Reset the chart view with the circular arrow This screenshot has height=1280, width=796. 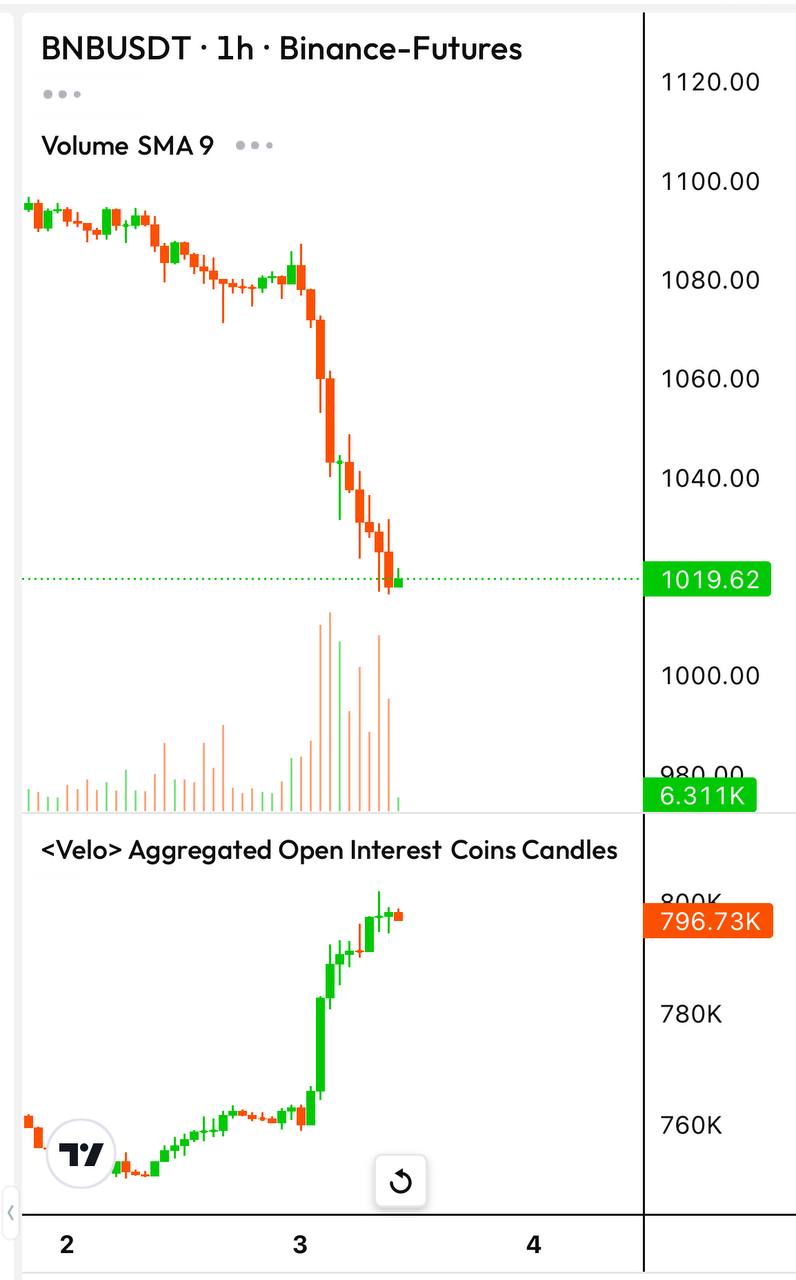400,1182
